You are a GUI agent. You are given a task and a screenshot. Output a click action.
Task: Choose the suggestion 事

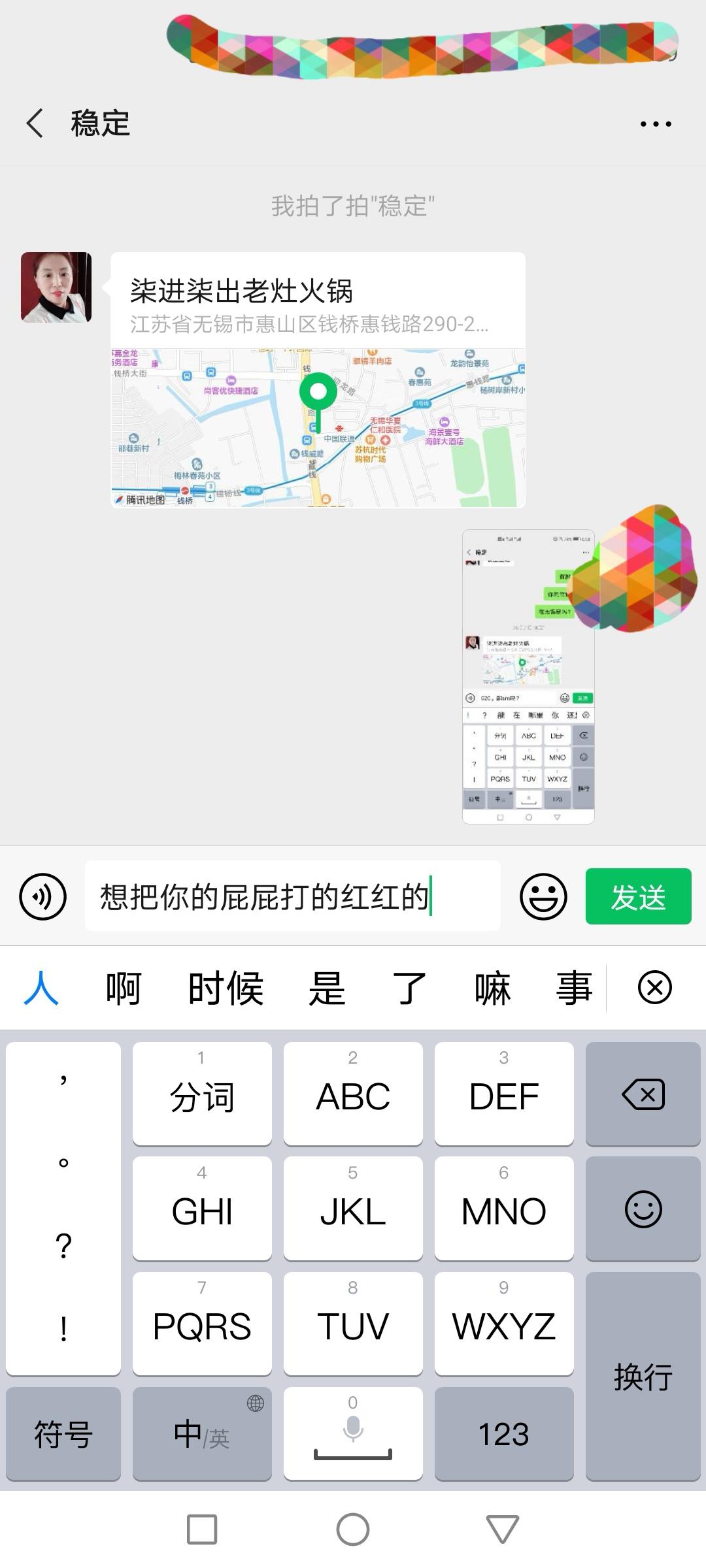pos(574,988)
